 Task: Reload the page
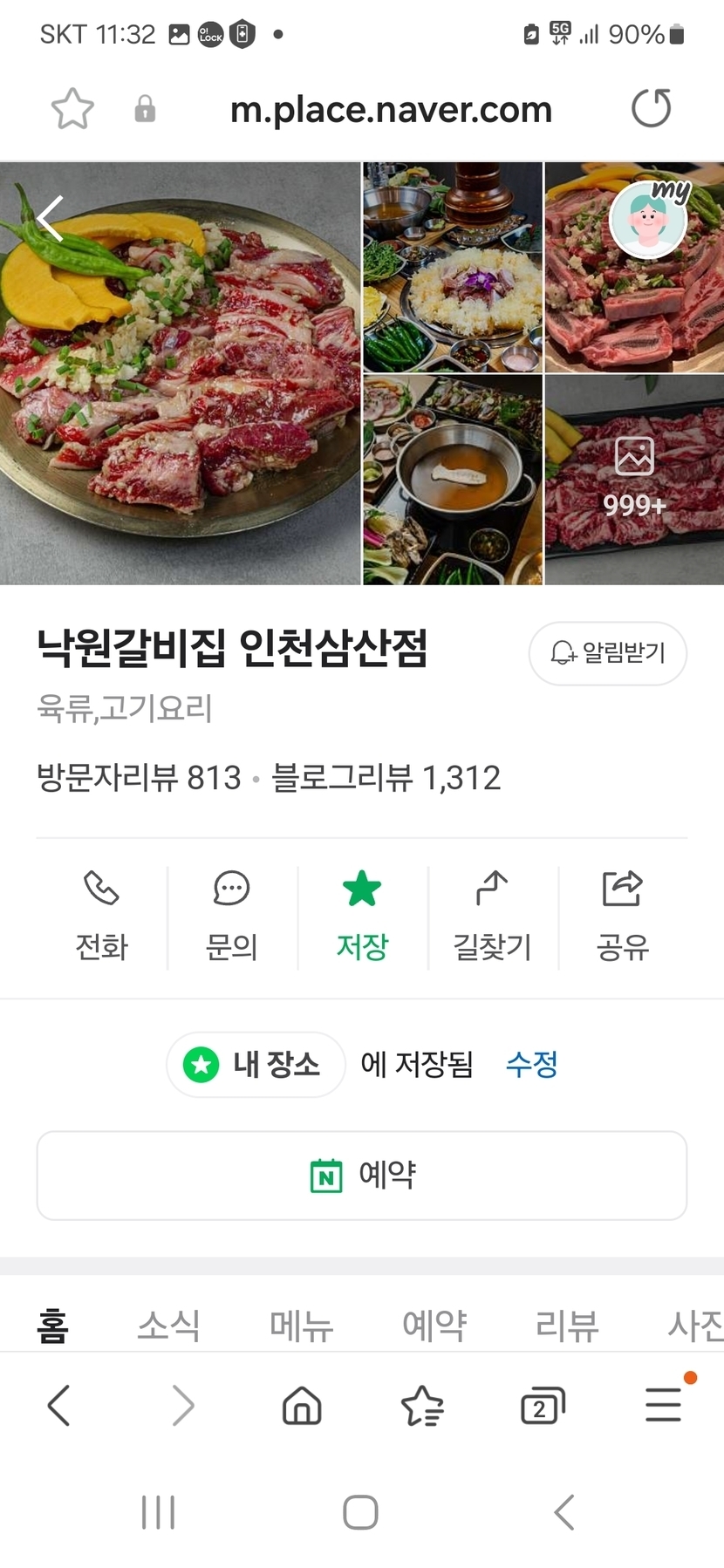pyautogui.click(x=651, y=109)
